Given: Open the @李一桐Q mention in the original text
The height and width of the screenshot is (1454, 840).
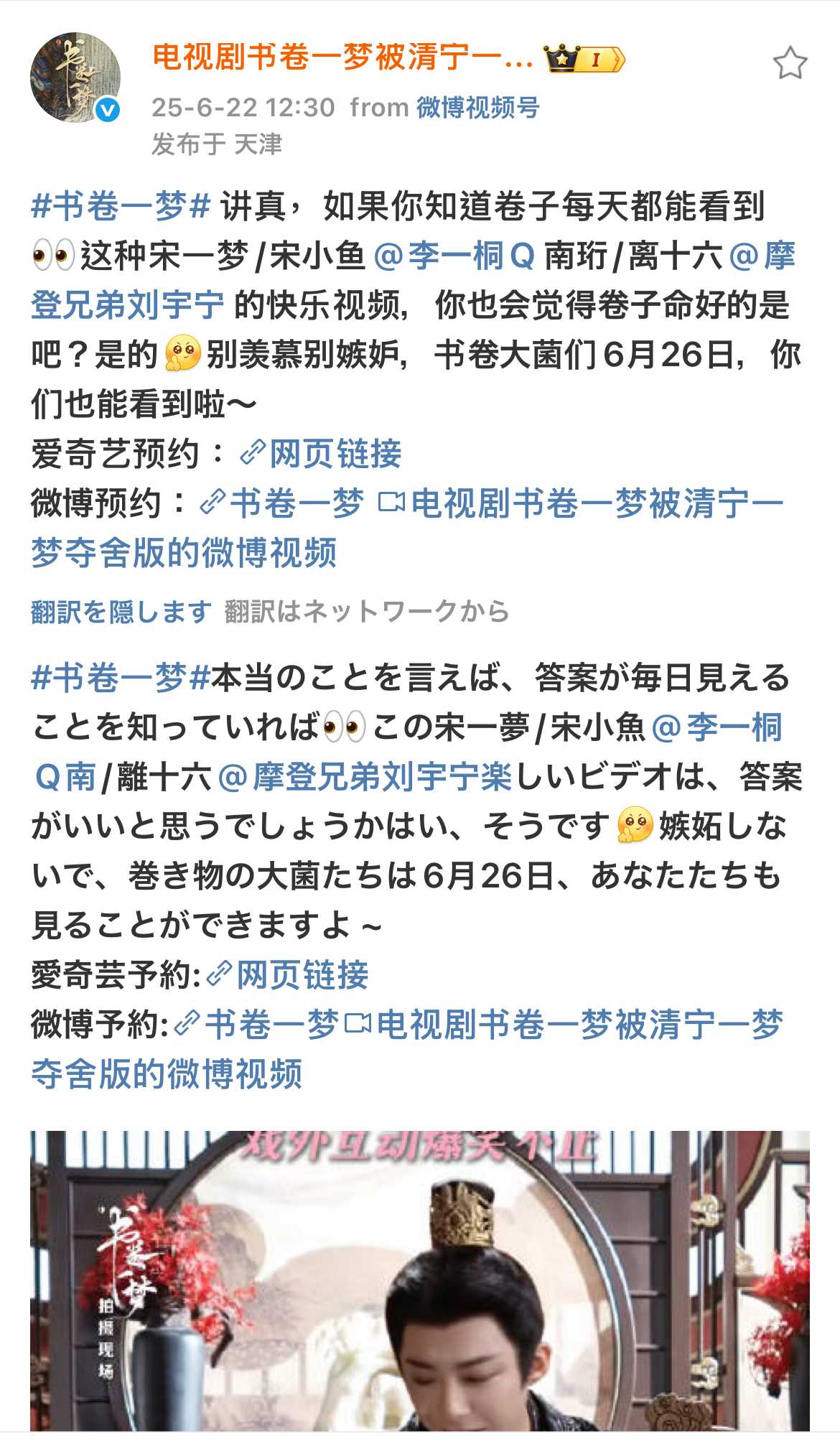Looking at the screenshot, I should click(454, 256).
